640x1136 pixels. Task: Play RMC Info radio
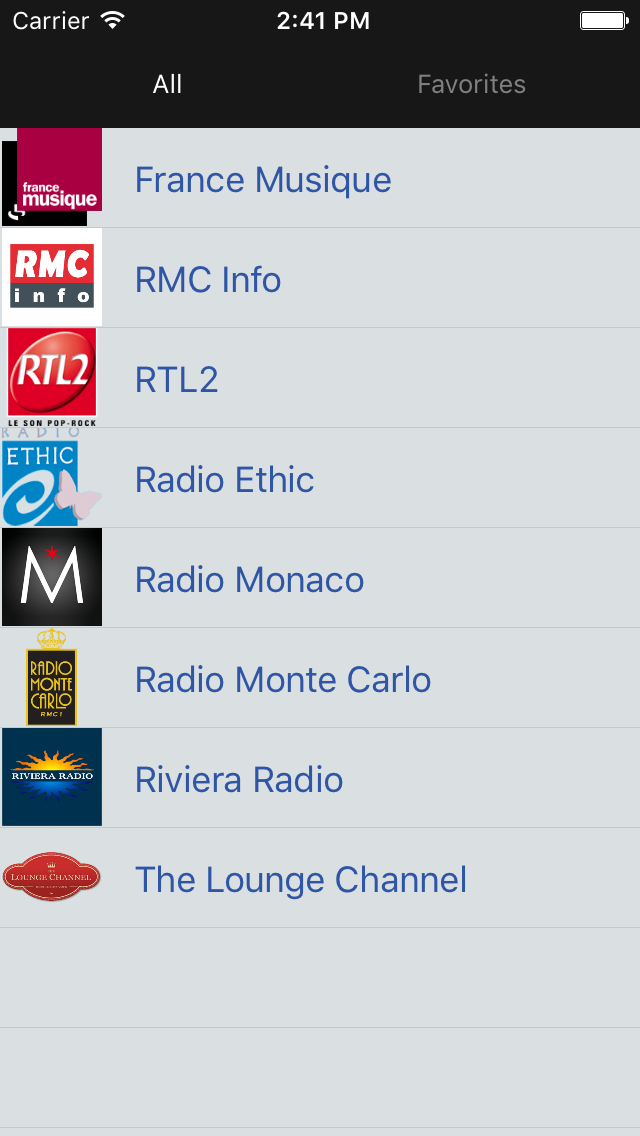click(208, 280)
